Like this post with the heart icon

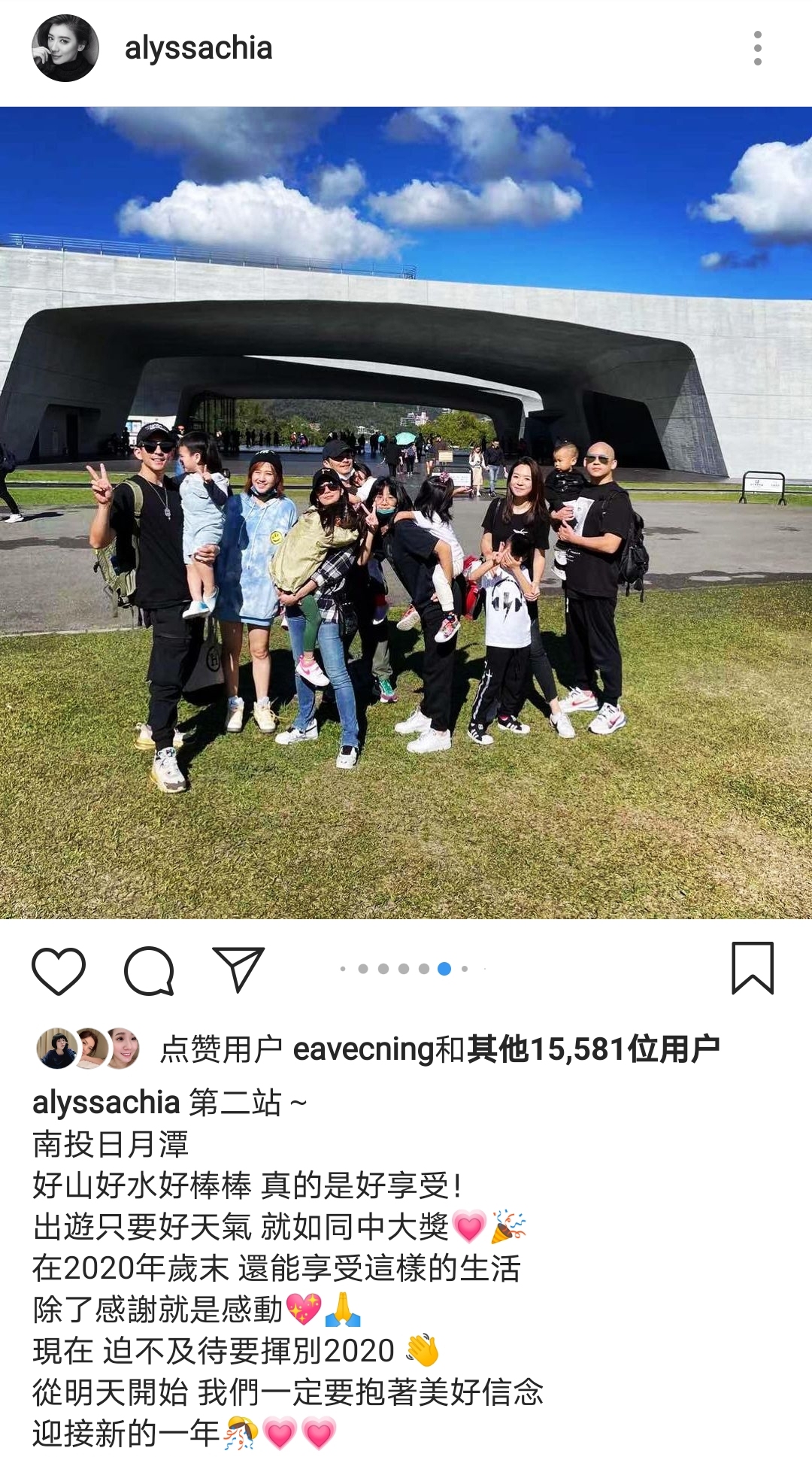pyautogui.click(x=59, y=970)
